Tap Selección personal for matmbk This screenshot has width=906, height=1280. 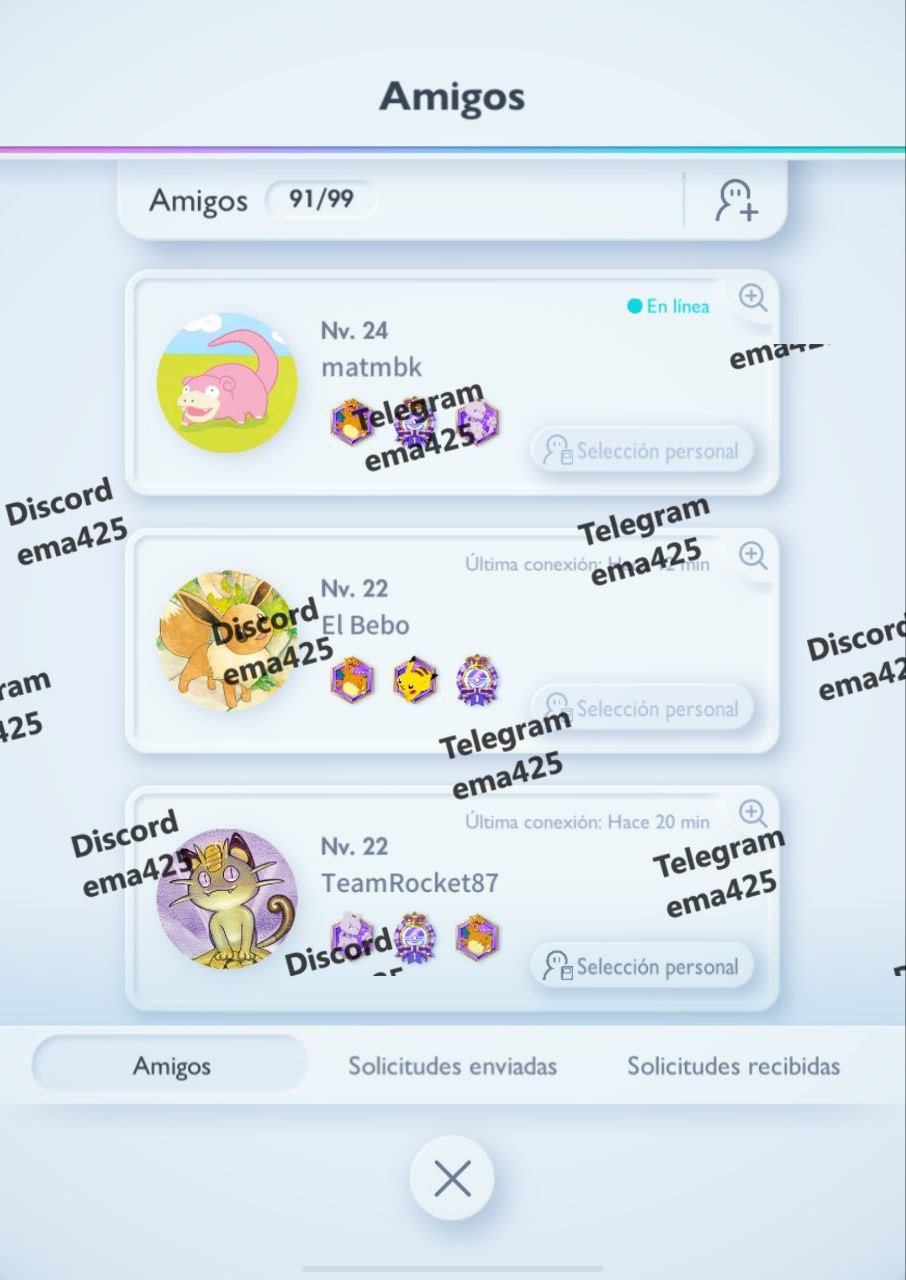click(x=642, y=451)
